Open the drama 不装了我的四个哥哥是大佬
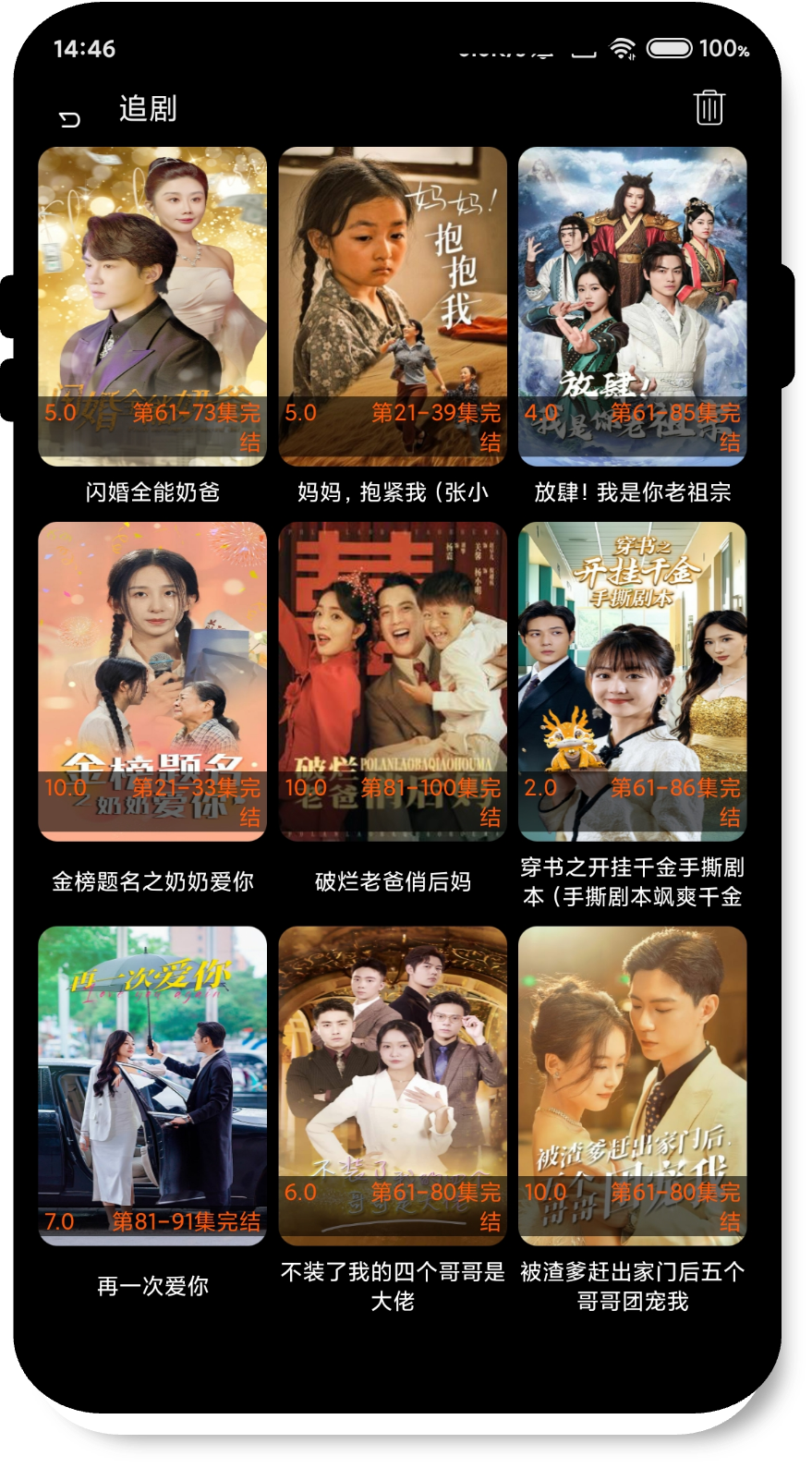 click(x=393, y=1086)
